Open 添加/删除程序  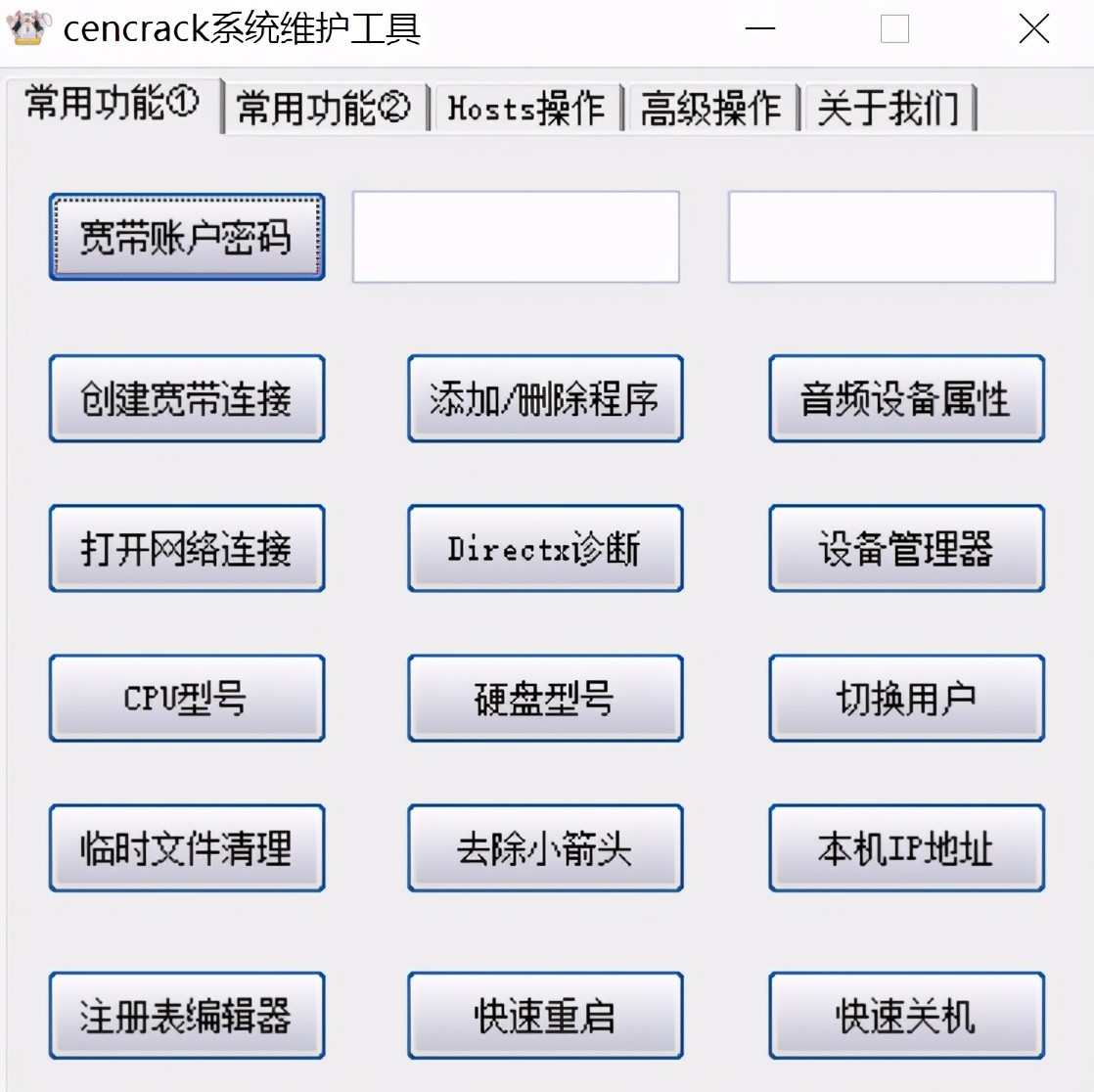544,398
